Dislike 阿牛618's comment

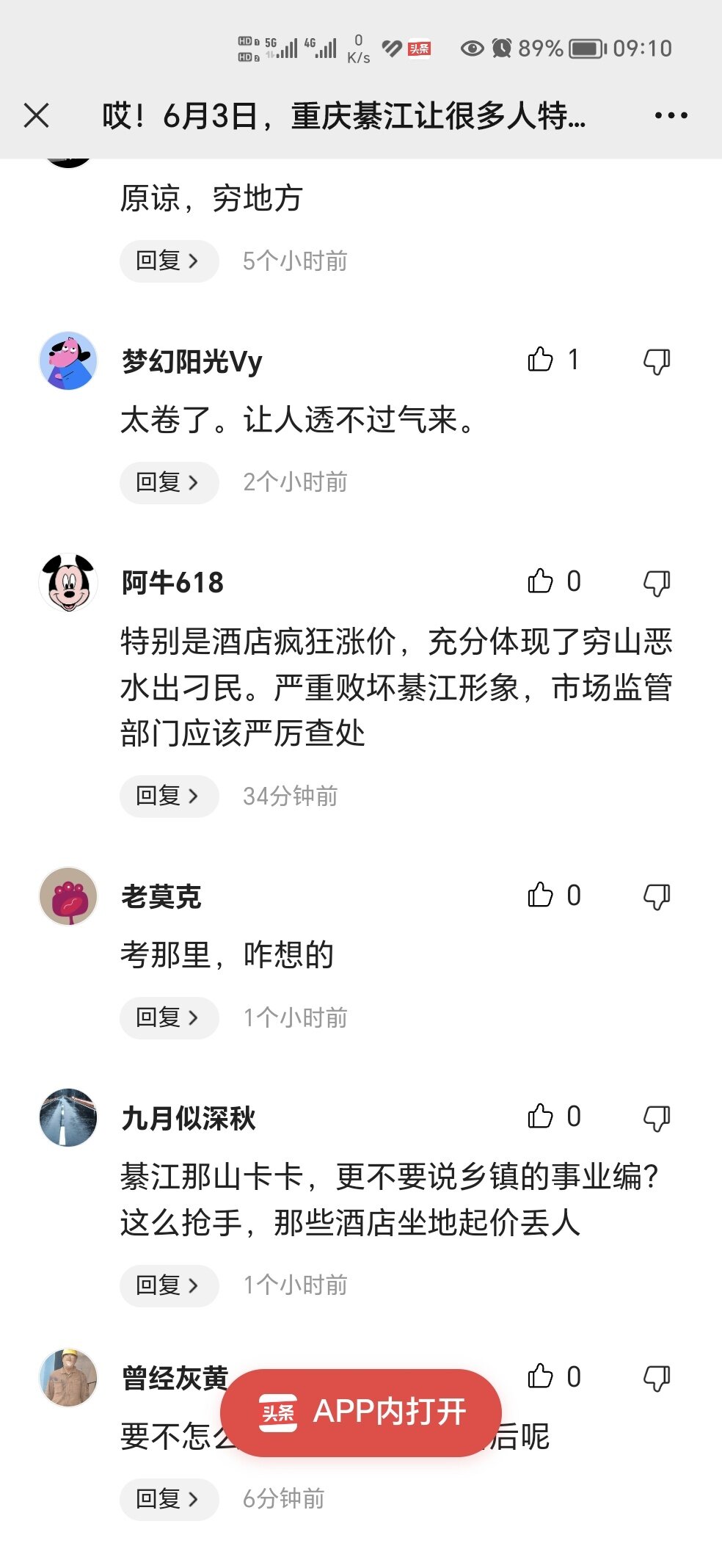pyautogui.click(x=657, y=583)
